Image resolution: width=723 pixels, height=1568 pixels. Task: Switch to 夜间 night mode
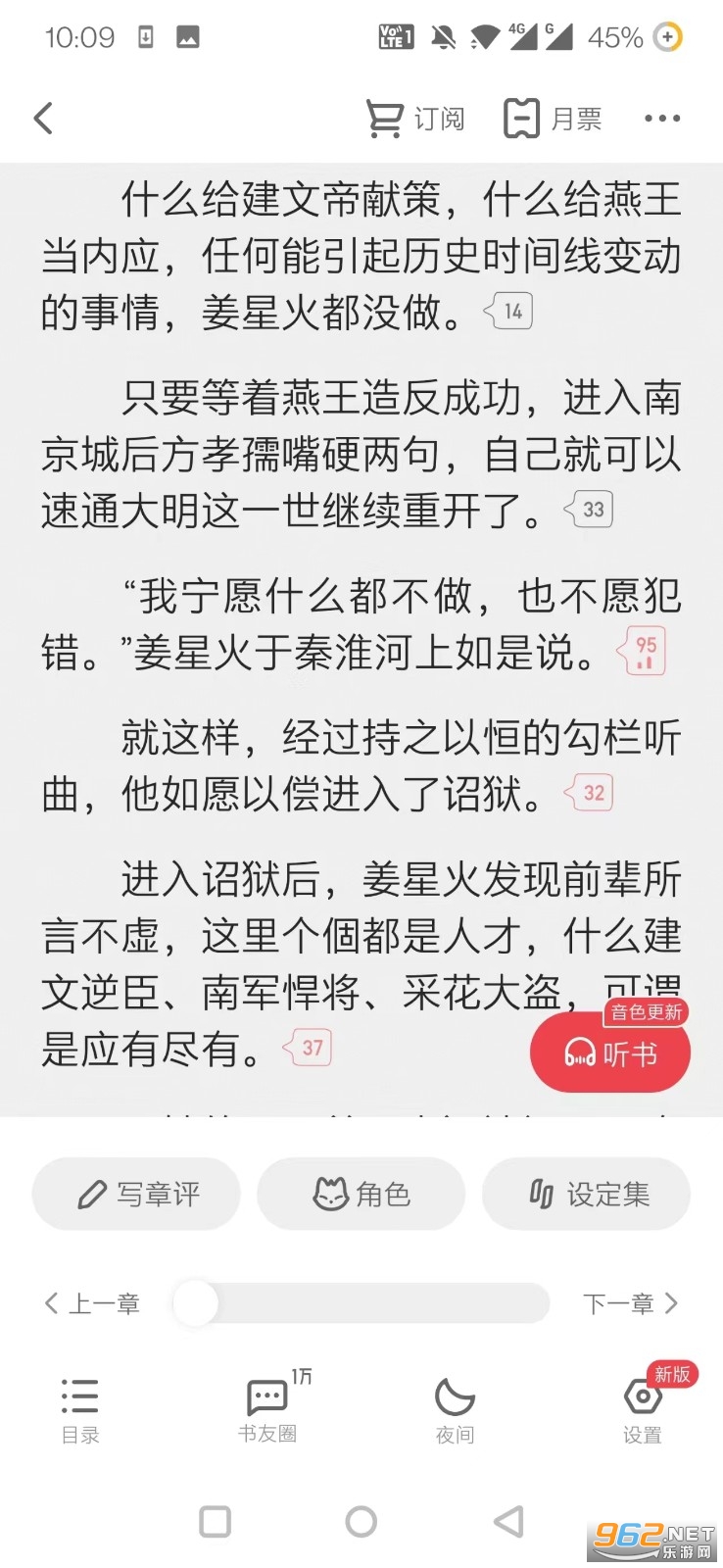(455, 1409)
